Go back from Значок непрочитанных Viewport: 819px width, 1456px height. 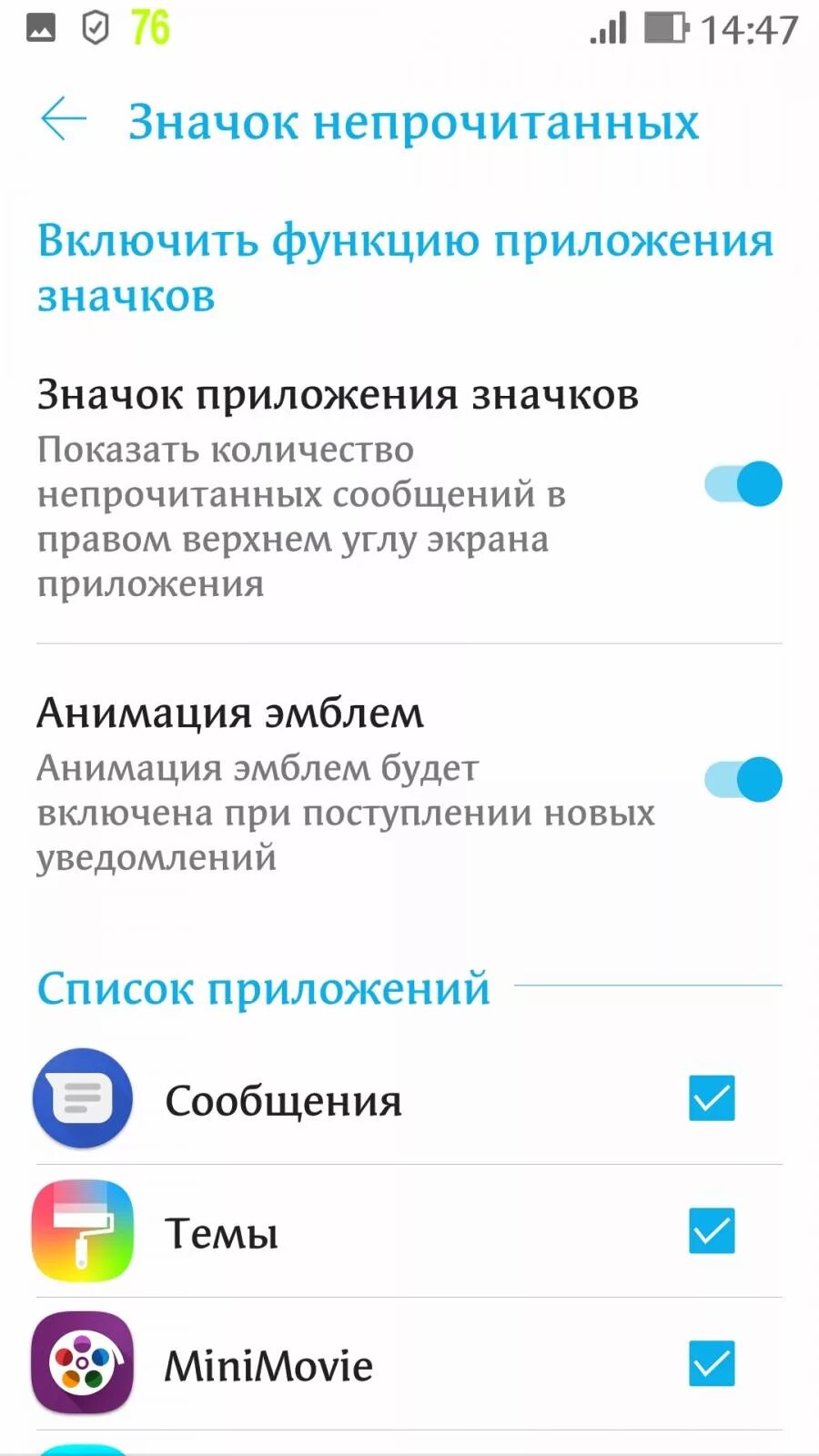64,119
